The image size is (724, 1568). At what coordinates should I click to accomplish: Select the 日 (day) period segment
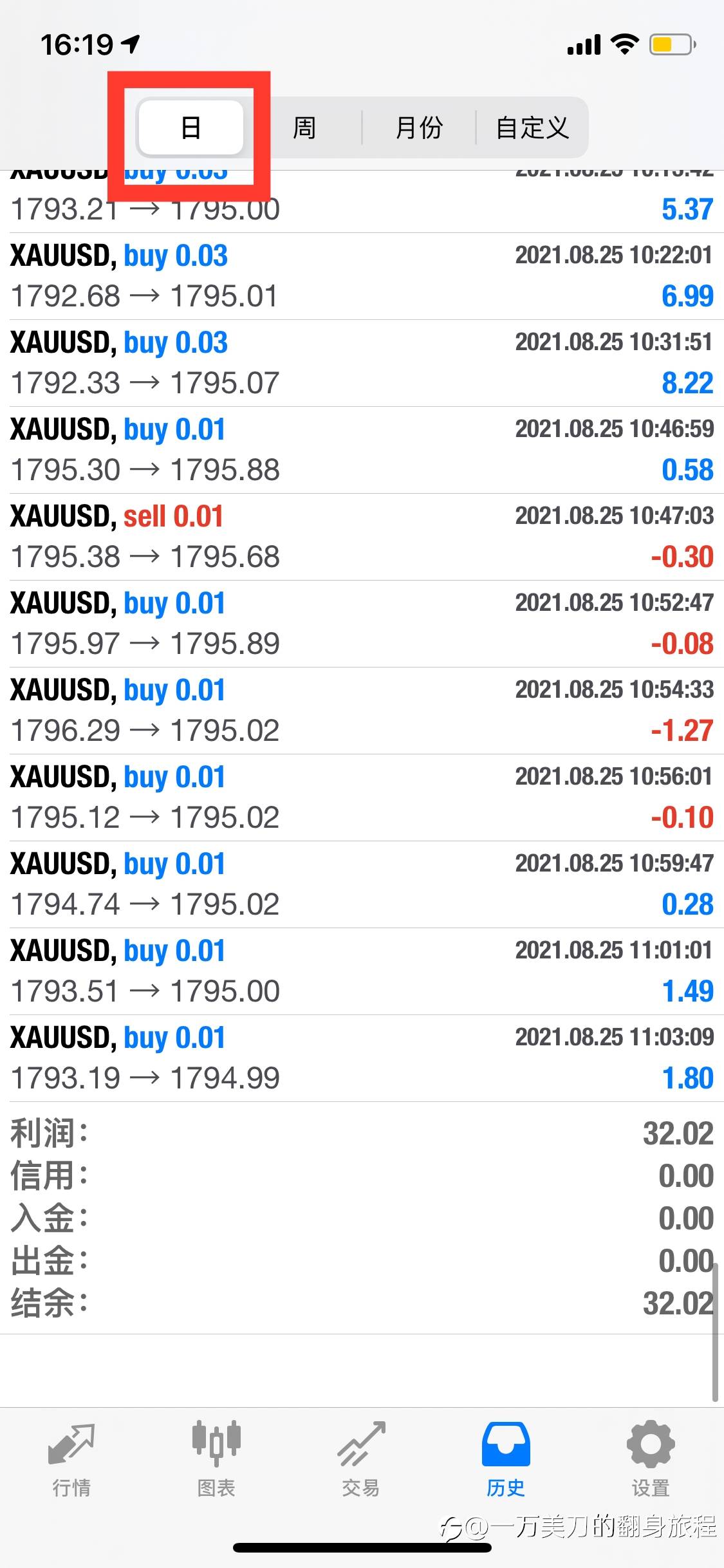190,127
